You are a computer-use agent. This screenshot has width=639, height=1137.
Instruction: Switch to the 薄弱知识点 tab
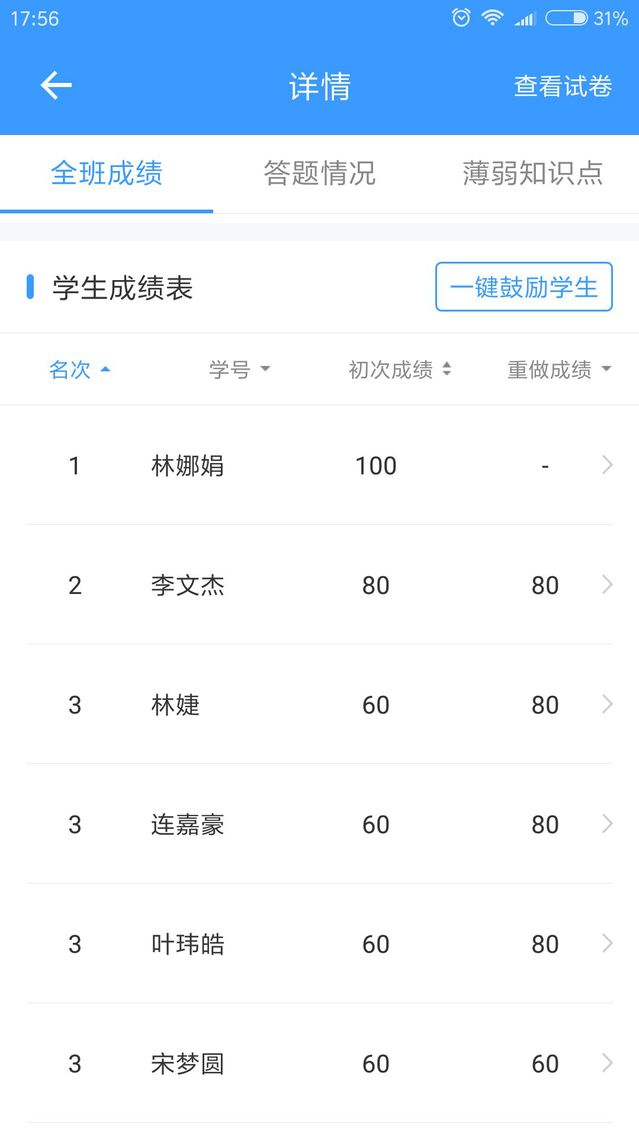click(x=533, y=173)
